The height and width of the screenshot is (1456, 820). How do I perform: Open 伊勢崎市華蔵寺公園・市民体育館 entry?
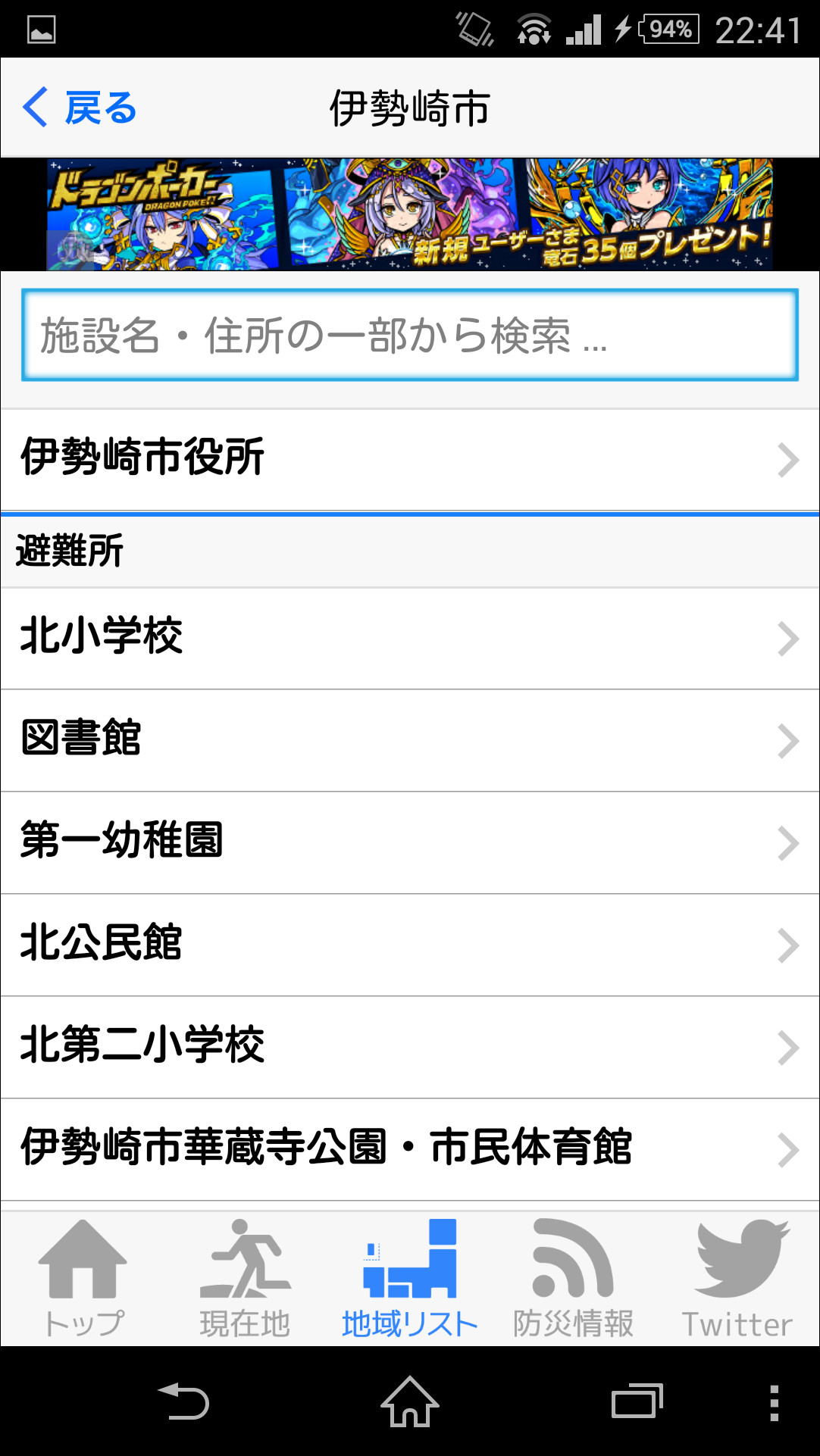pos(410,1149)
